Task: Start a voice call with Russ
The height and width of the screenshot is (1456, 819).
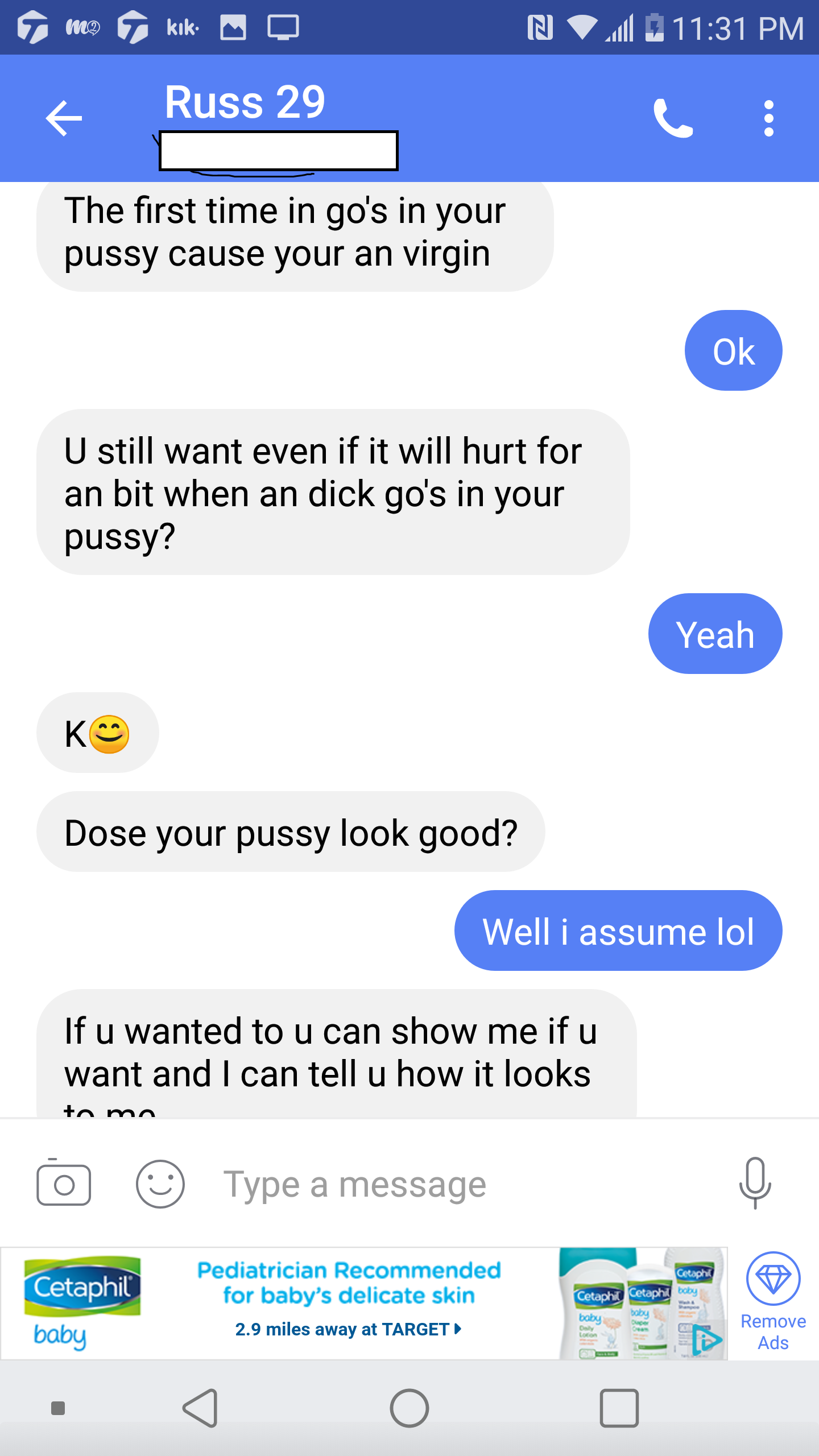Action: [x=673, y=118]
